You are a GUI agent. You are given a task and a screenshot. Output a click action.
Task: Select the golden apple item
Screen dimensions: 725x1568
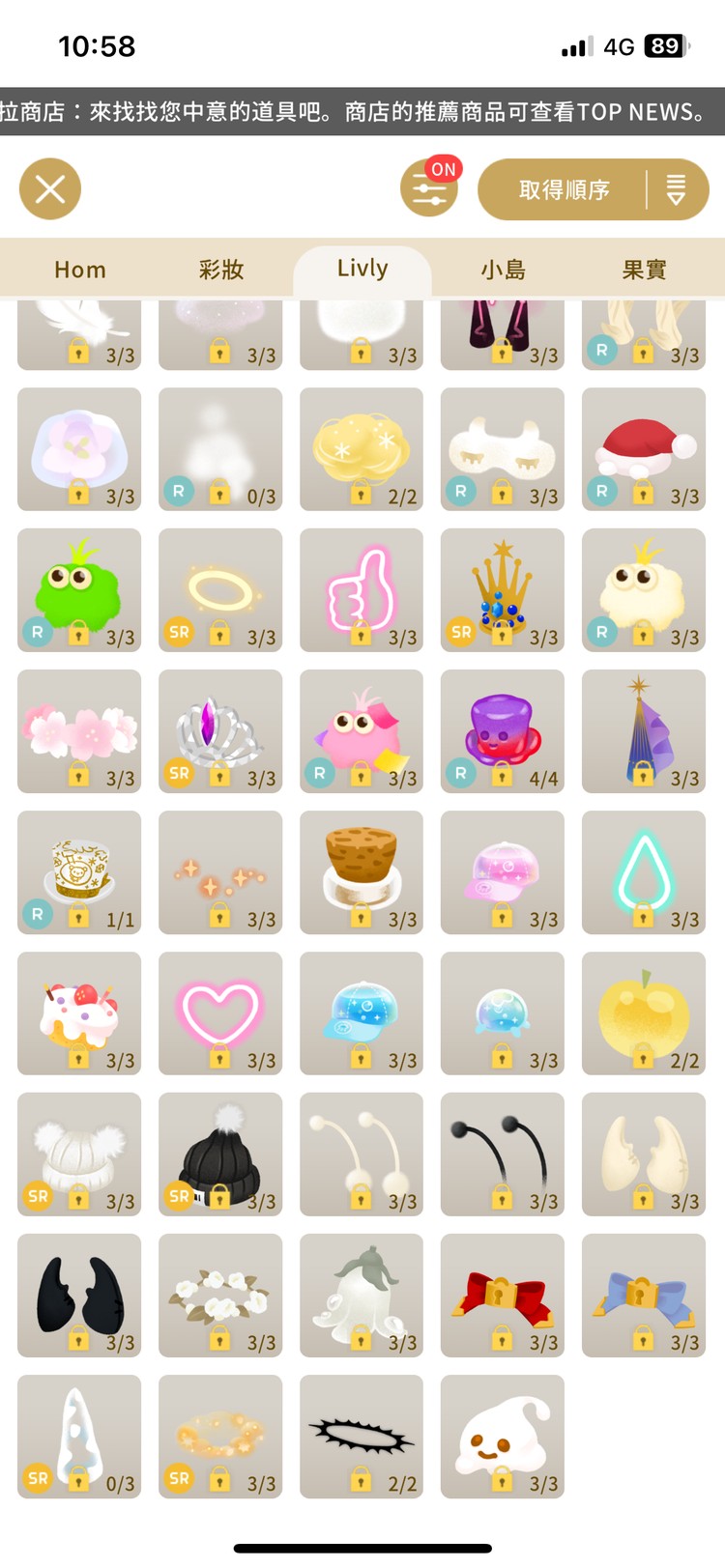(644, 1013)
